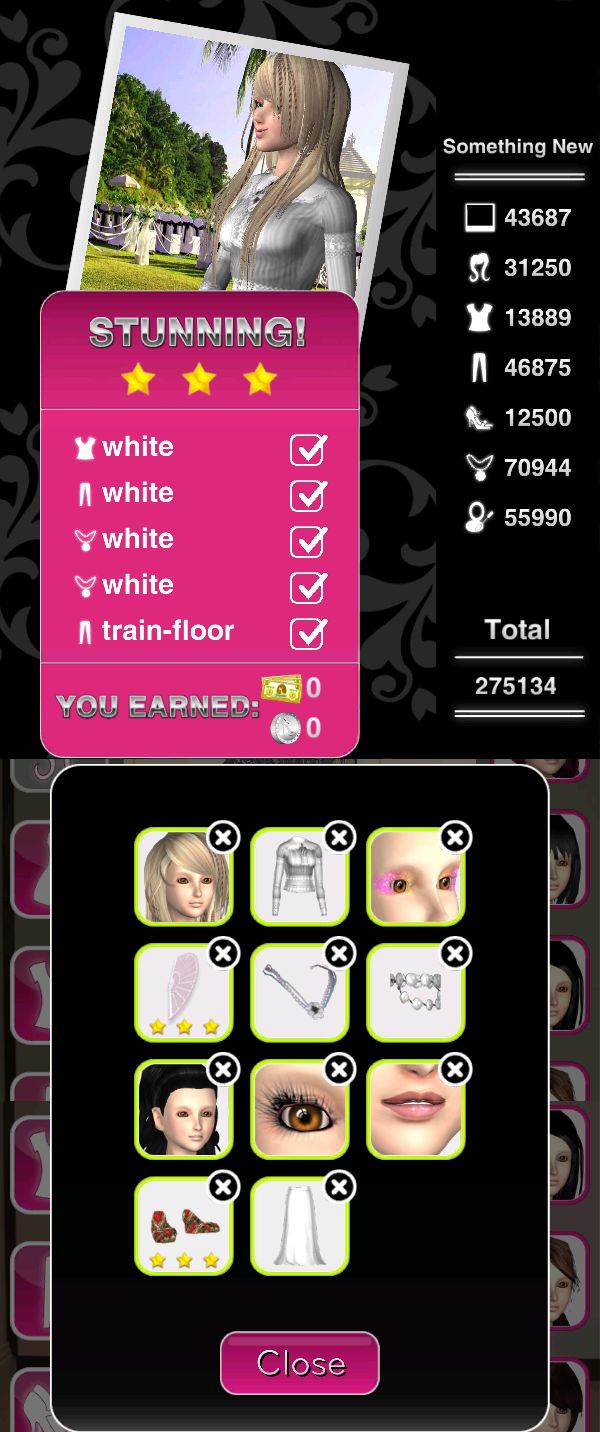Remove the red shoes item
This screenshot has height=1432, width=600.
[224, 1187]
